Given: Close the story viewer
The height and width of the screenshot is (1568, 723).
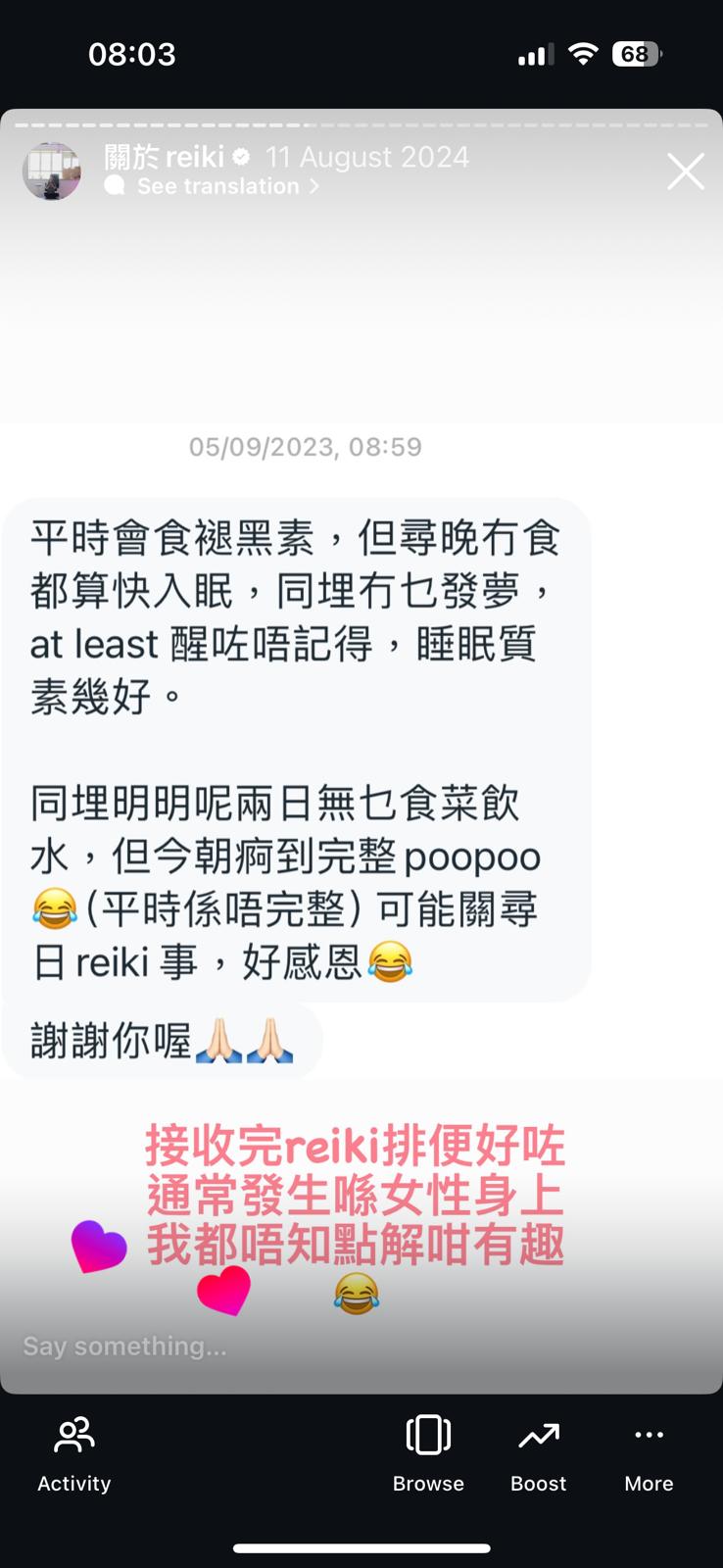Looking at the screenshot, I should point(685,171).
